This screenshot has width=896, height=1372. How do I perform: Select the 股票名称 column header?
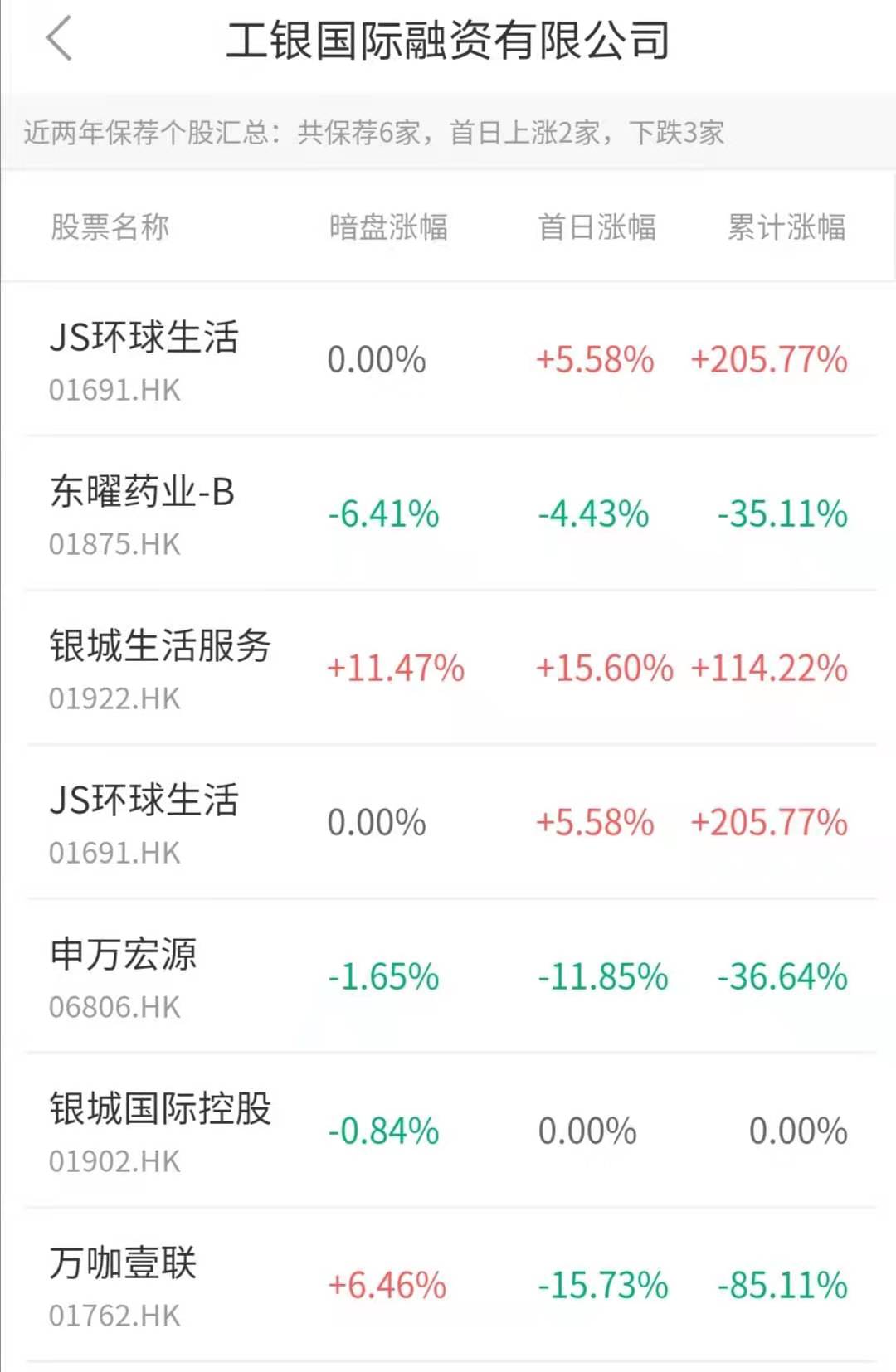108,228
